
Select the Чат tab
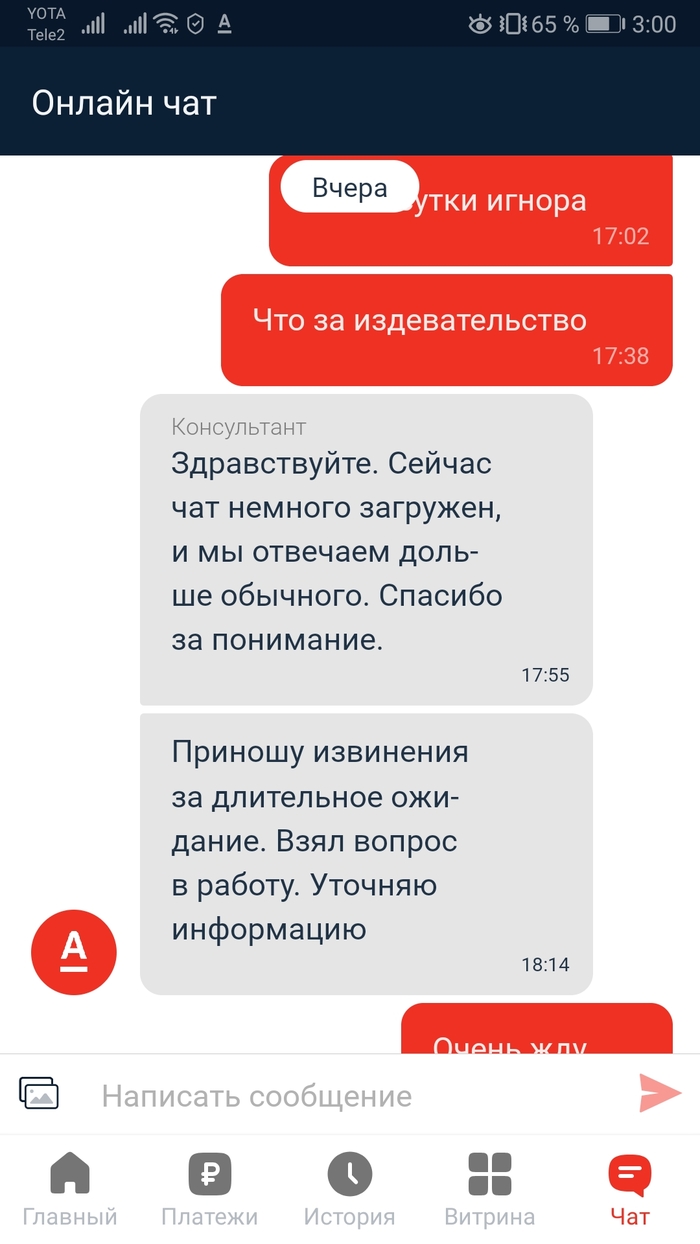(630, 1188)
